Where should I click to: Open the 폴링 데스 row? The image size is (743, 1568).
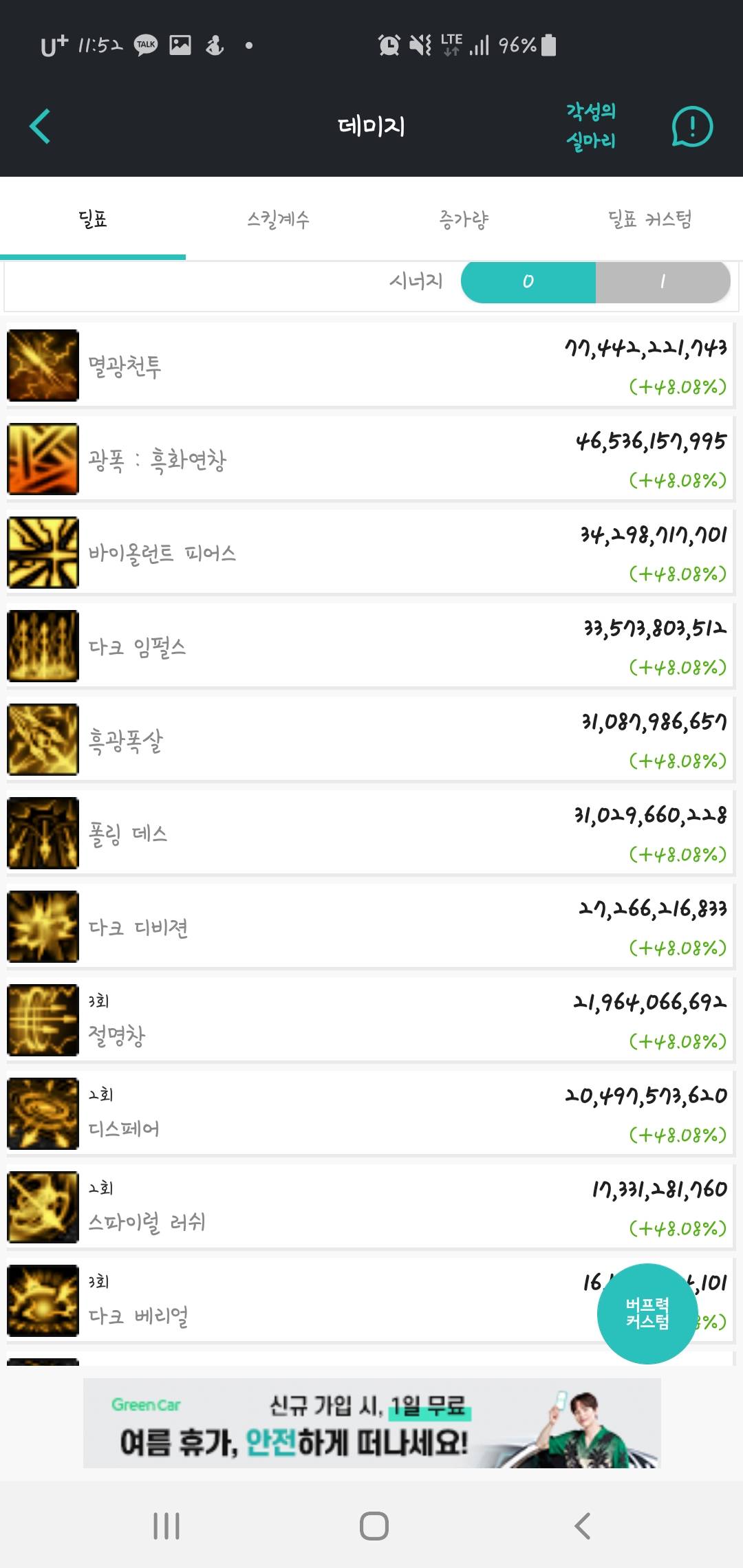(370, 833)
